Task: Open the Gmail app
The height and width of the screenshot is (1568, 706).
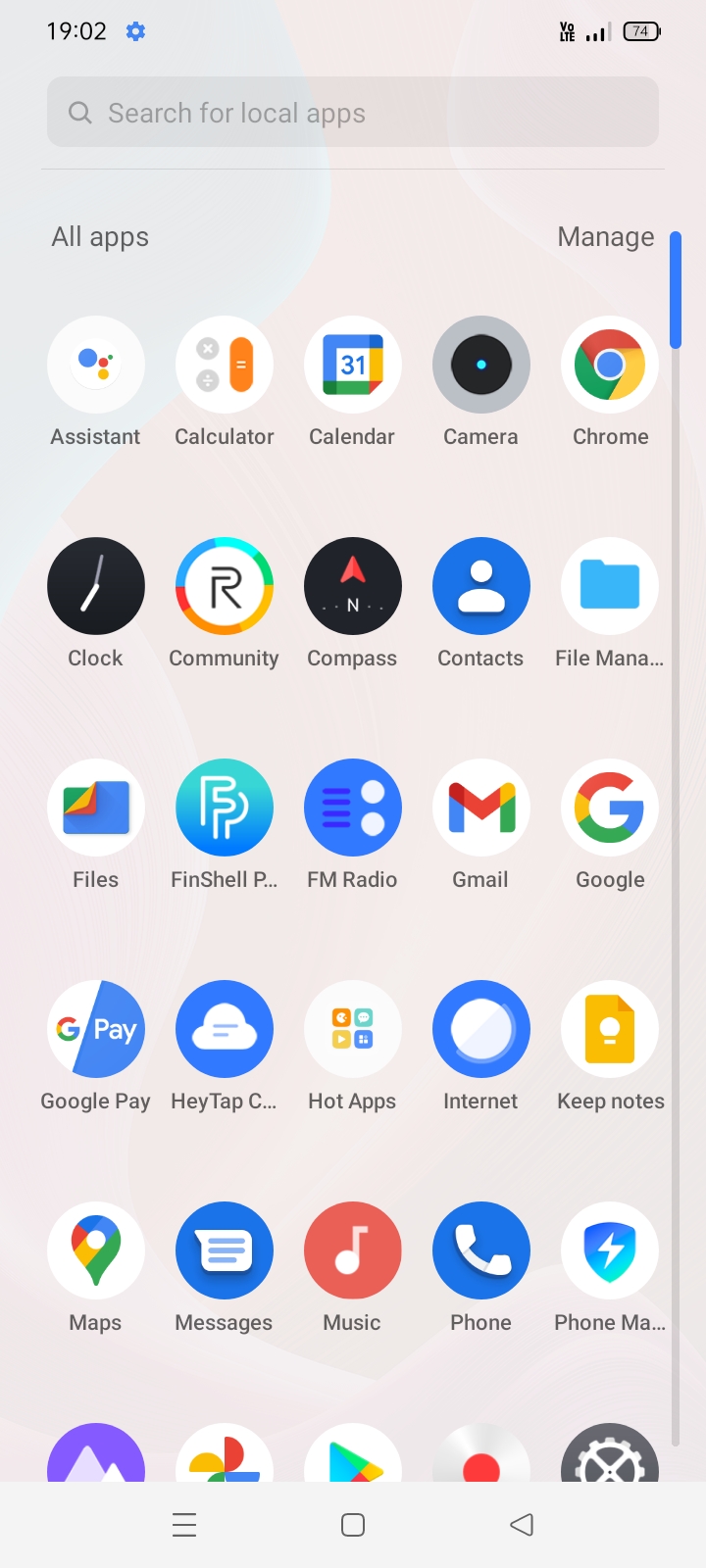Action: point(481,808)
